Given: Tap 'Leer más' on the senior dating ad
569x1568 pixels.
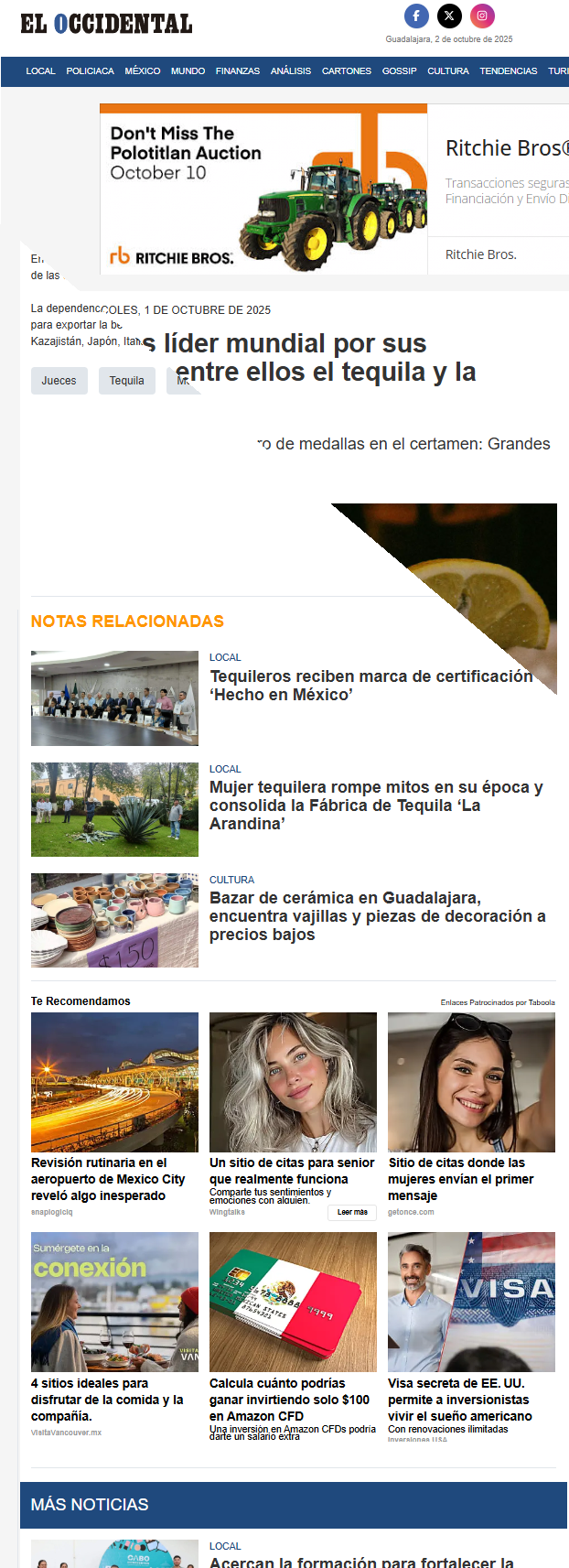Looking at the screenshot, I should click(352, 1212).
